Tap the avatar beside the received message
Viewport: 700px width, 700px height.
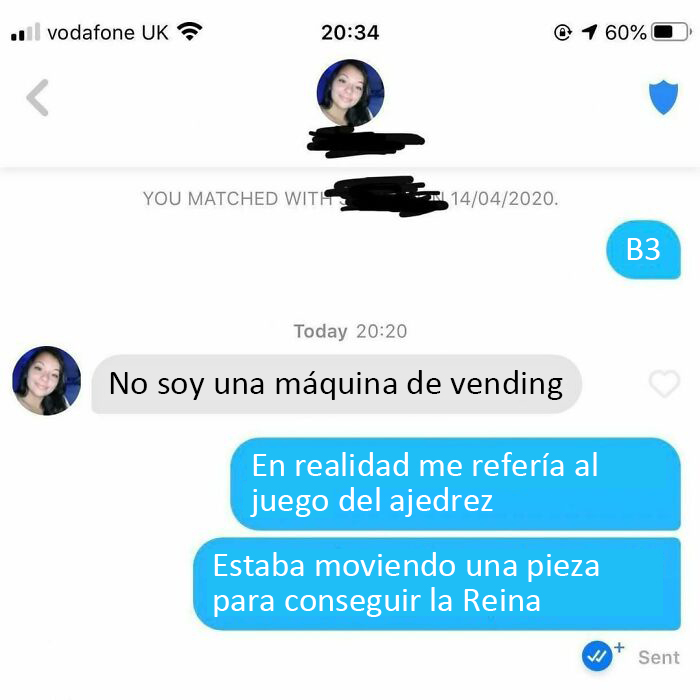pyautogui.click(x=46, y=381)
